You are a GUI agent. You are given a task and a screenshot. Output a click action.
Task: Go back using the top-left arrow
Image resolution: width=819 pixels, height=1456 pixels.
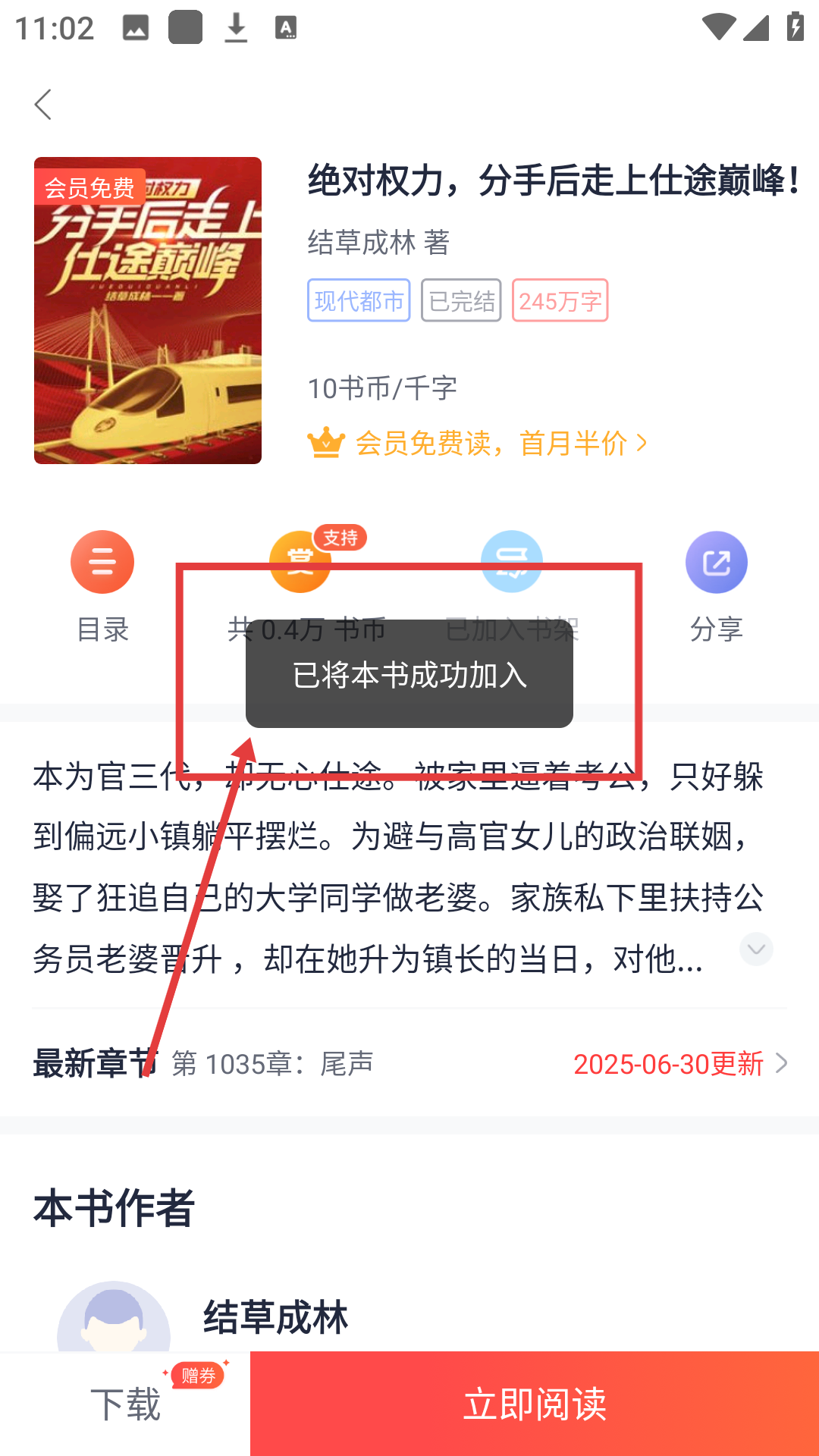pyautogui.click(x=43, y=105)
